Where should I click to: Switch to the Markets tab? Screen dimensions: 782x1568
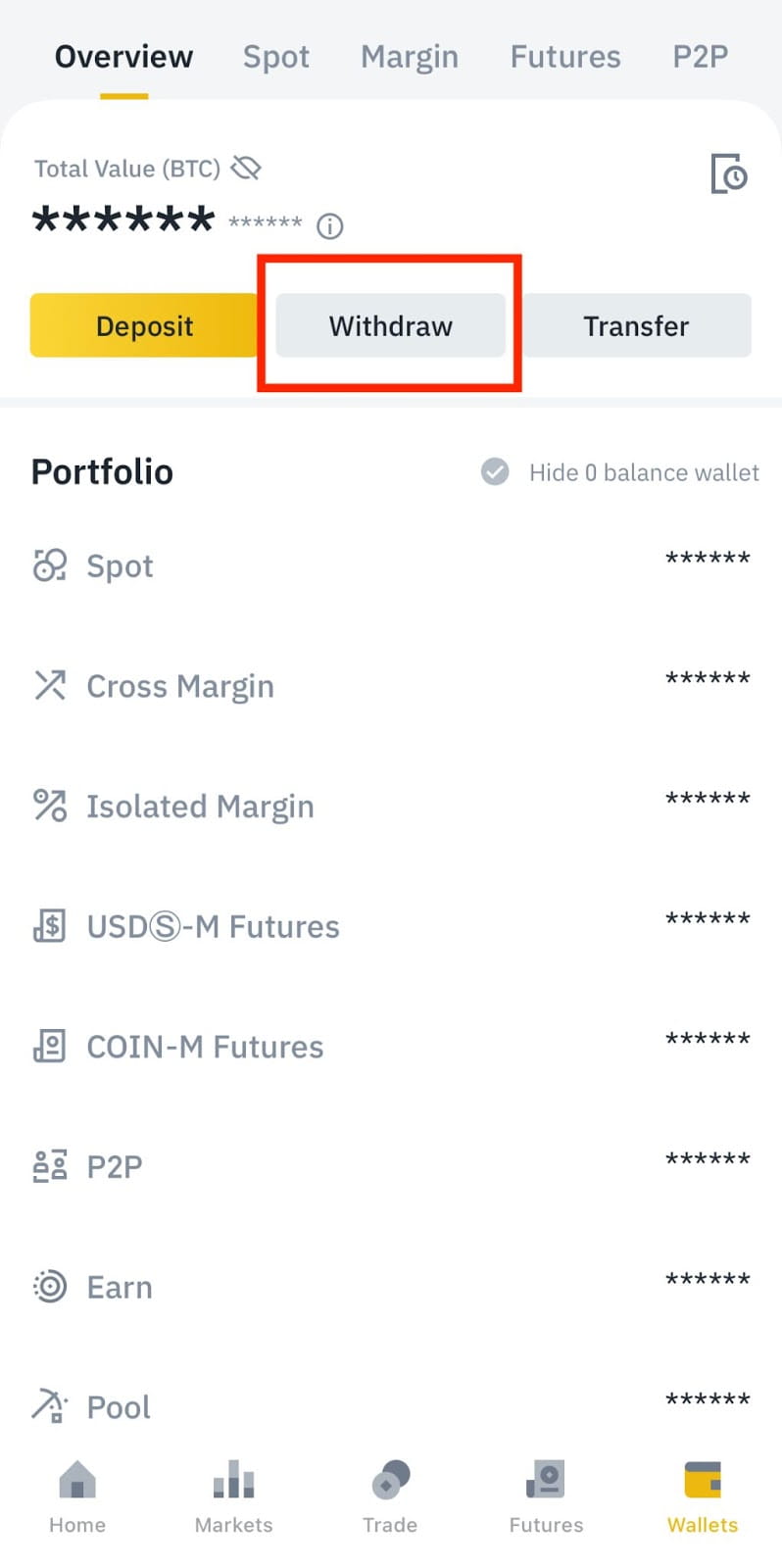(233, 1496)
